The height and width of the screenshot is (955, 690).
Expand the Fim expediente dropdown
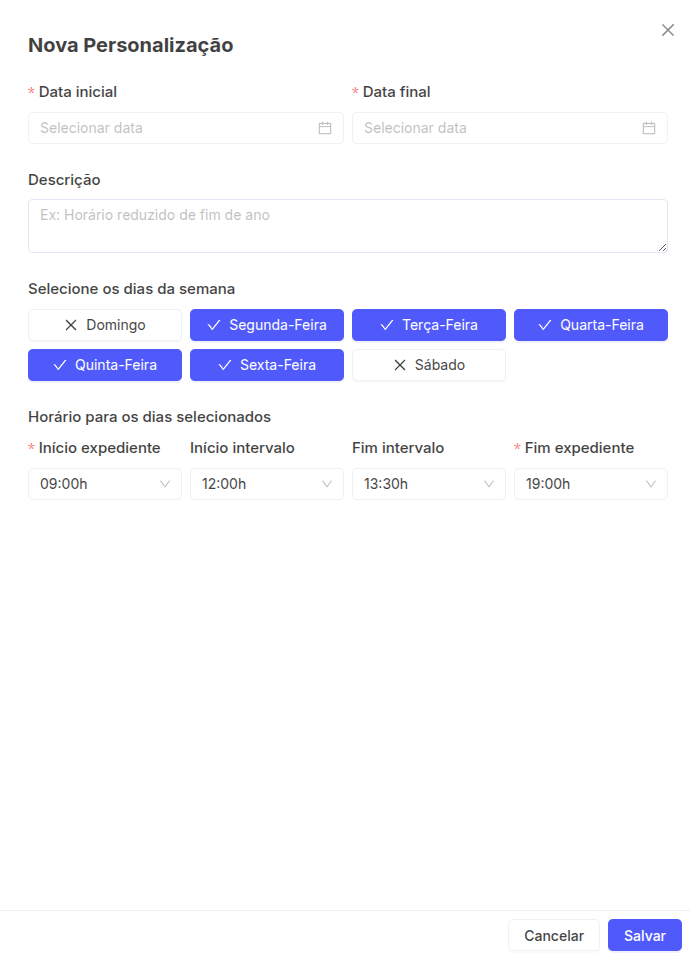pos(591,484)
